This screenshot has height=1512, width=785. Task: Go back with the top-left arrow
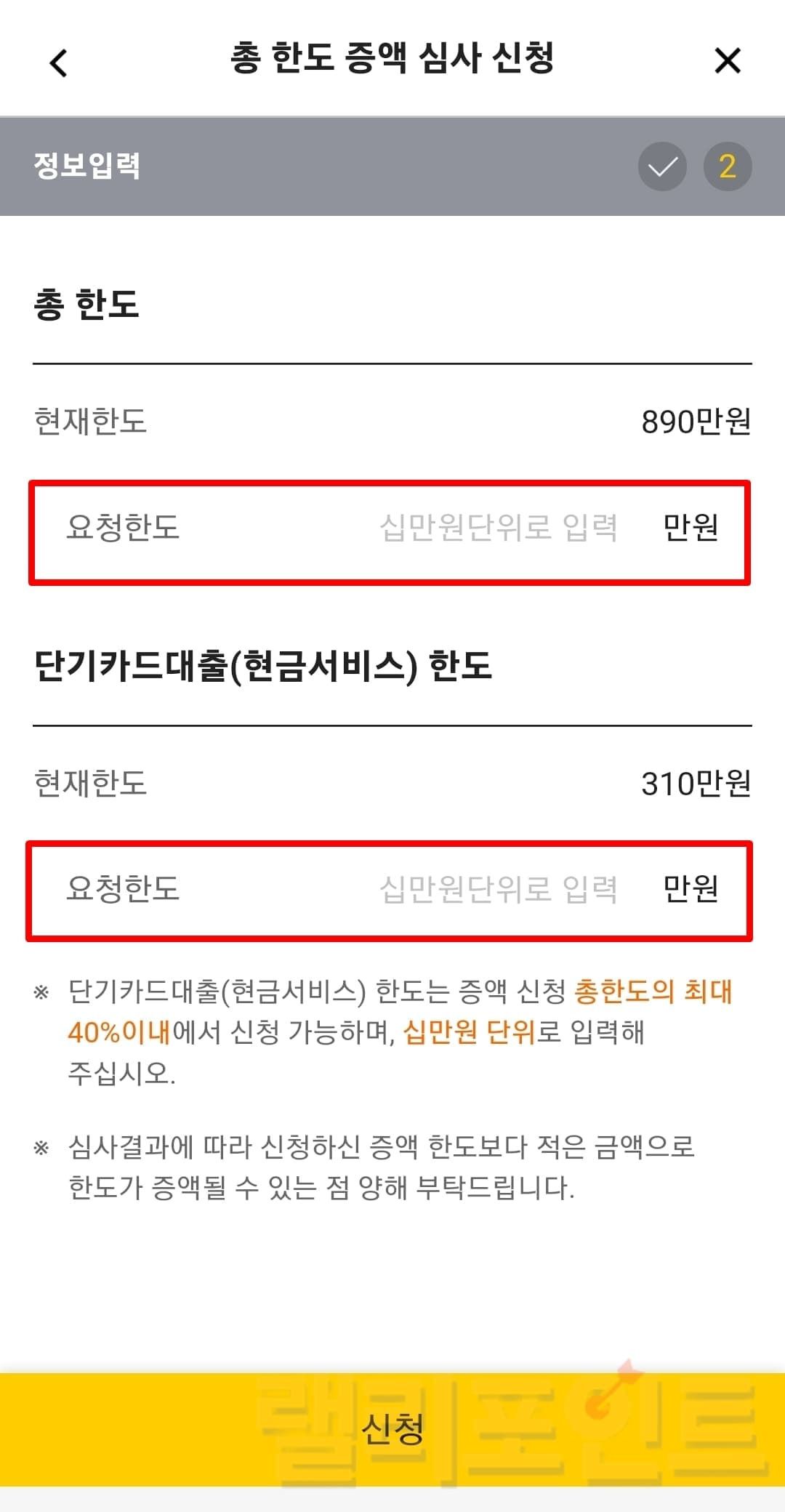59,63
